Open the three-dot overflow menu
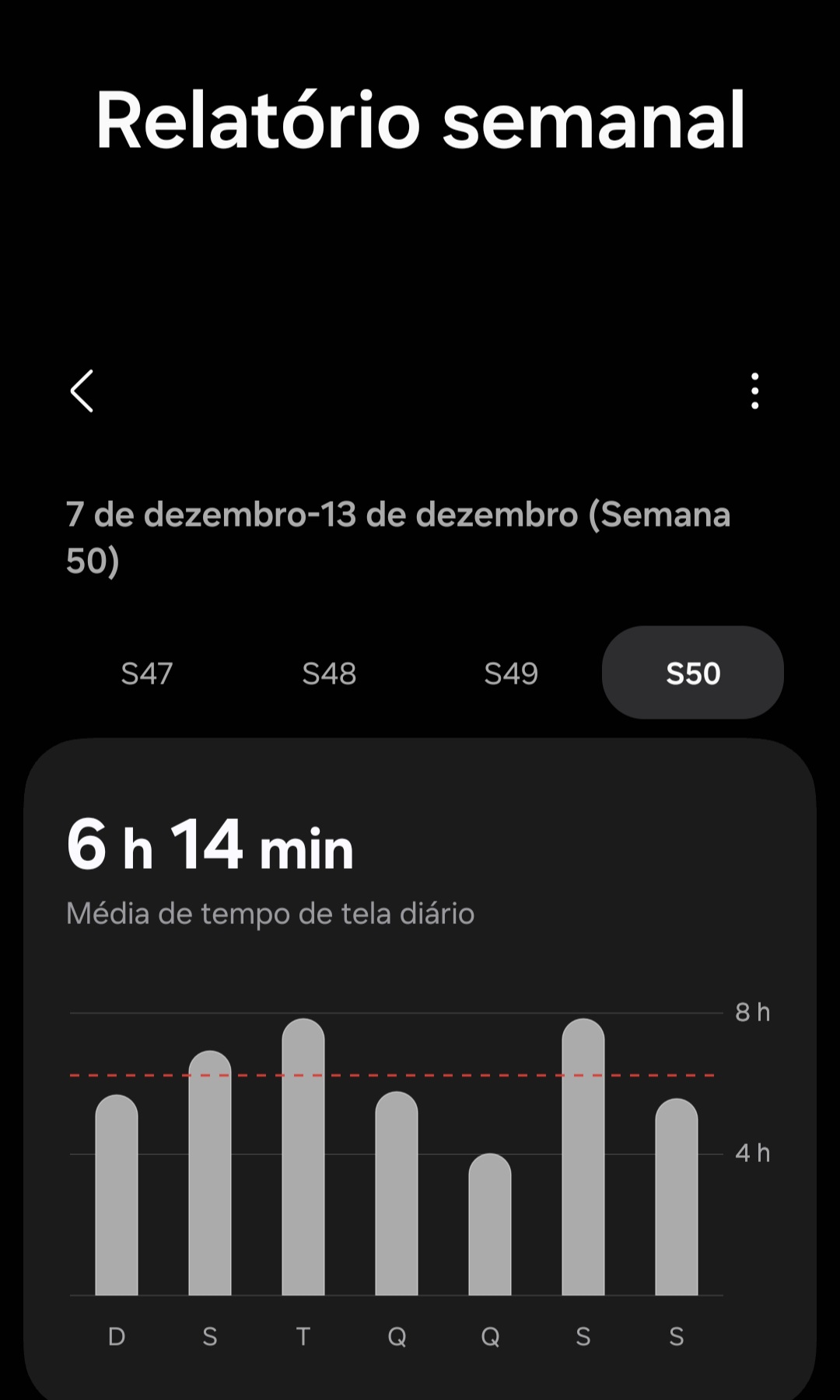The width and height of the screenshot is (840, 1400). [754, 390]
